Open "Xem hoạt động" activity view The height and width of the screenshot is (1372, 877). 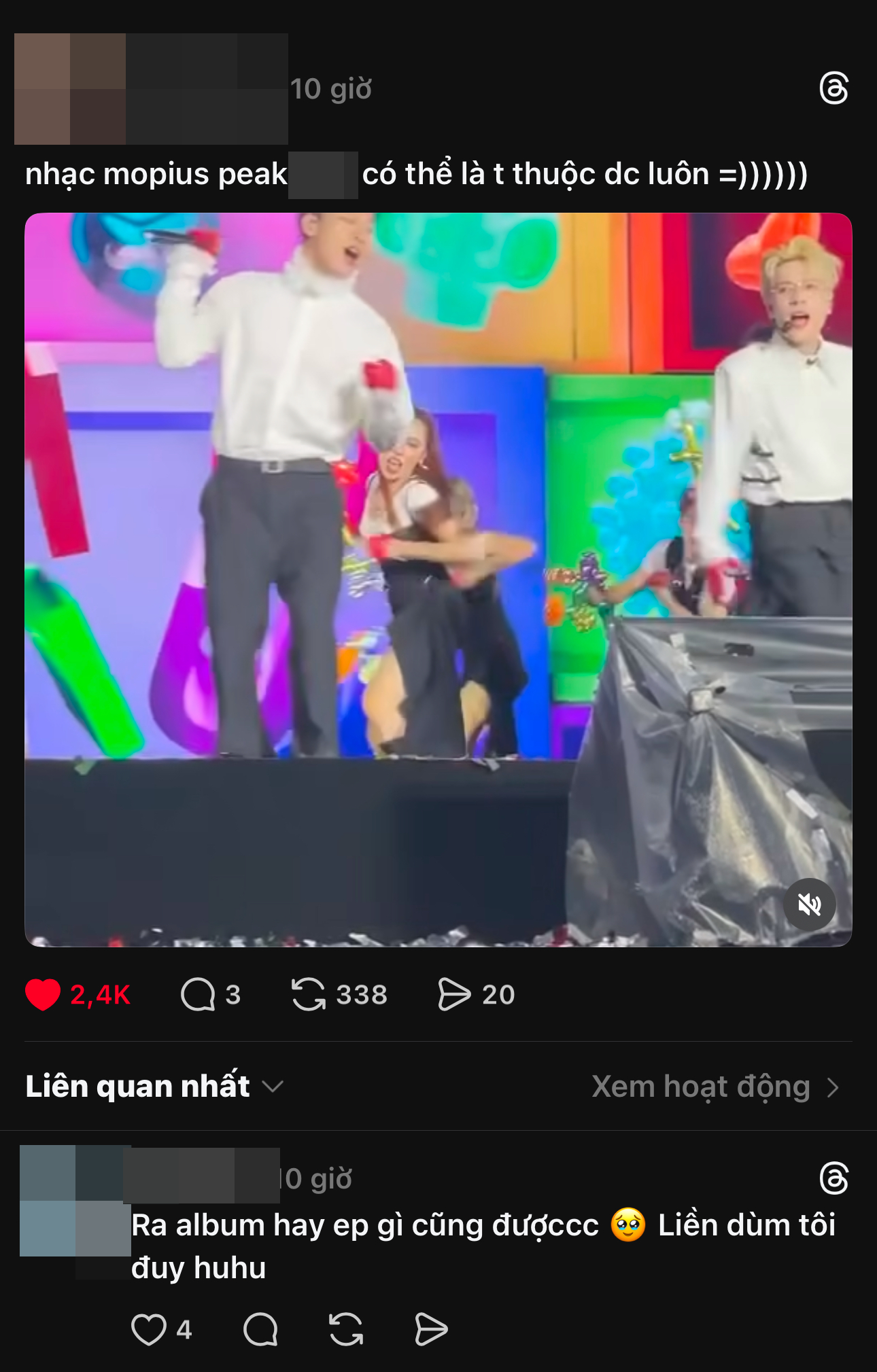[x=715, y=1087]
